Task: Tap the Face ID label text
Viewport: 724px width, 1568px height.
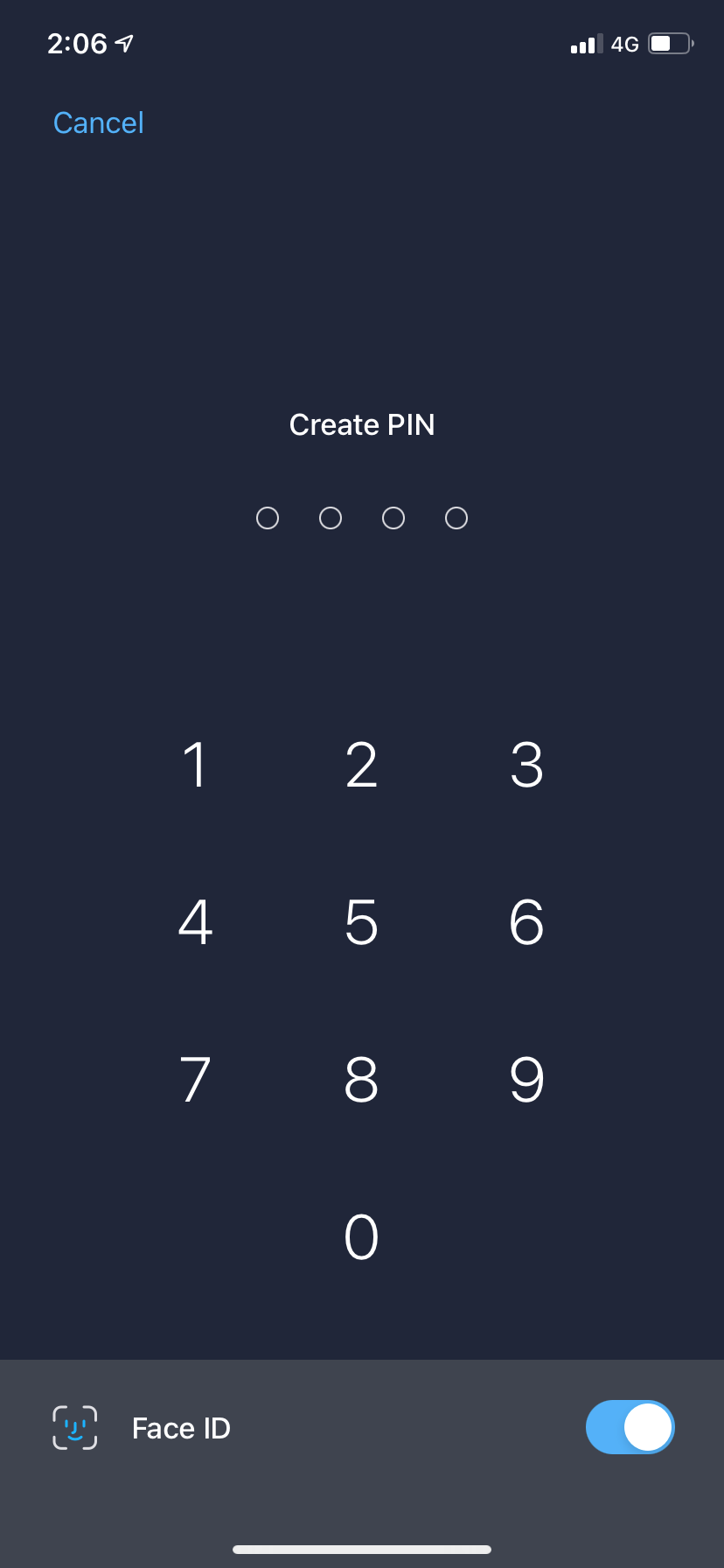Action: tap(180, 1427)
